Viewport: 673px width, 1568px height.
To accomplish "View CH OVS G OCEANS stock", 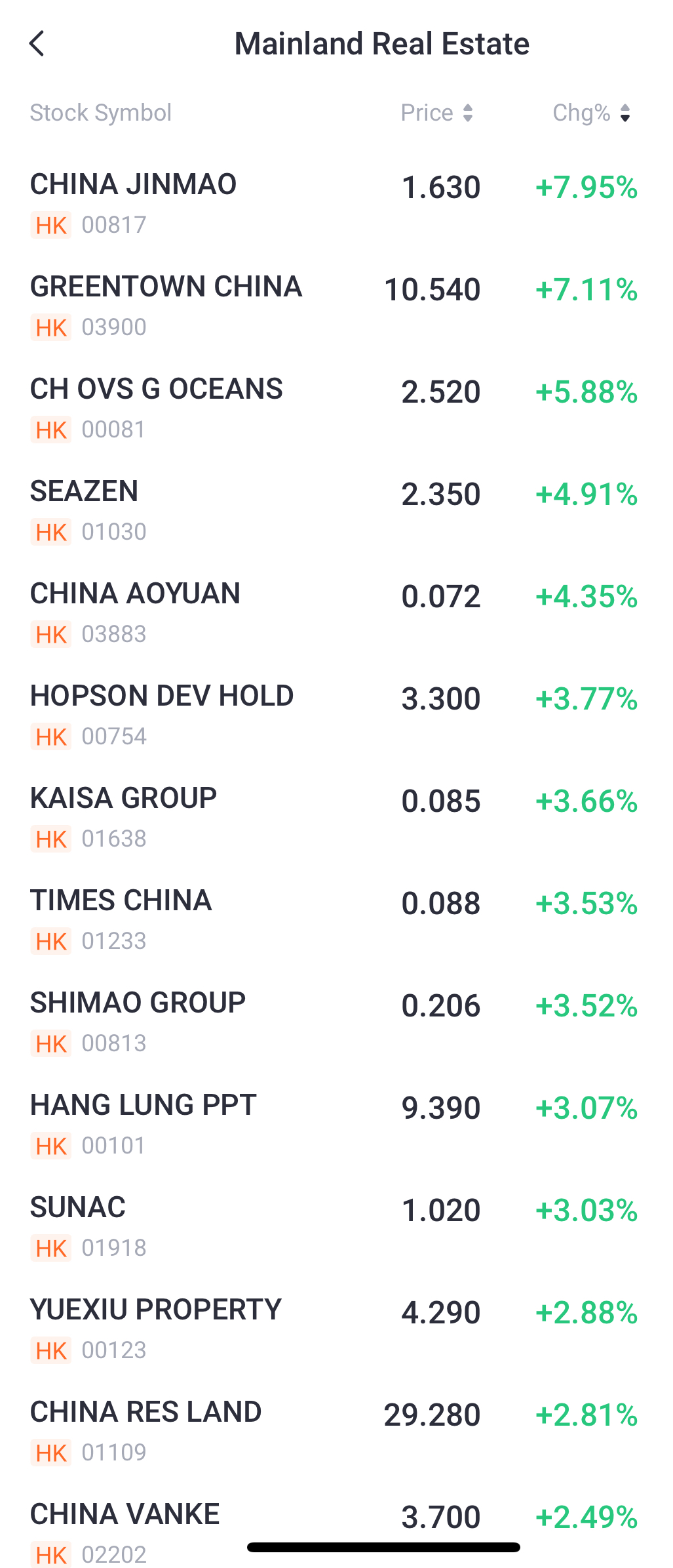I will pos(334,408).
